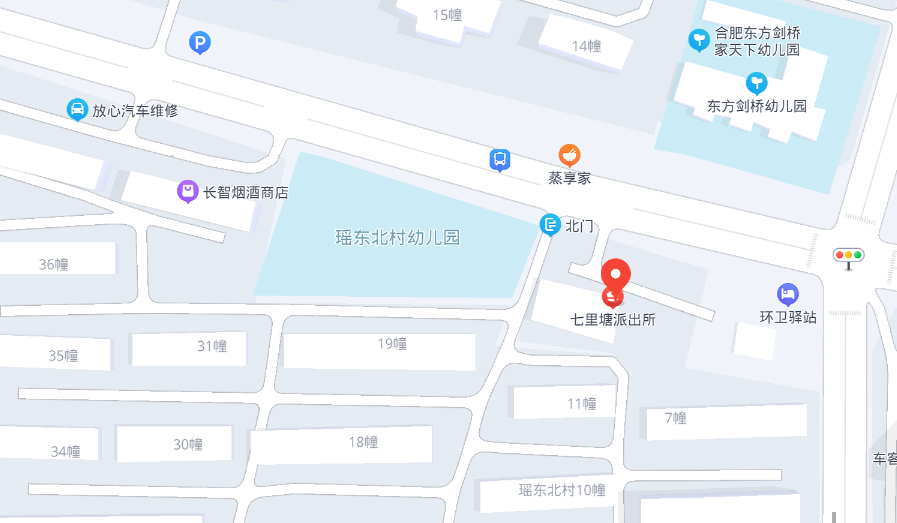Tap the parking lot marker
897x523 pixels.
pos(200,42)
